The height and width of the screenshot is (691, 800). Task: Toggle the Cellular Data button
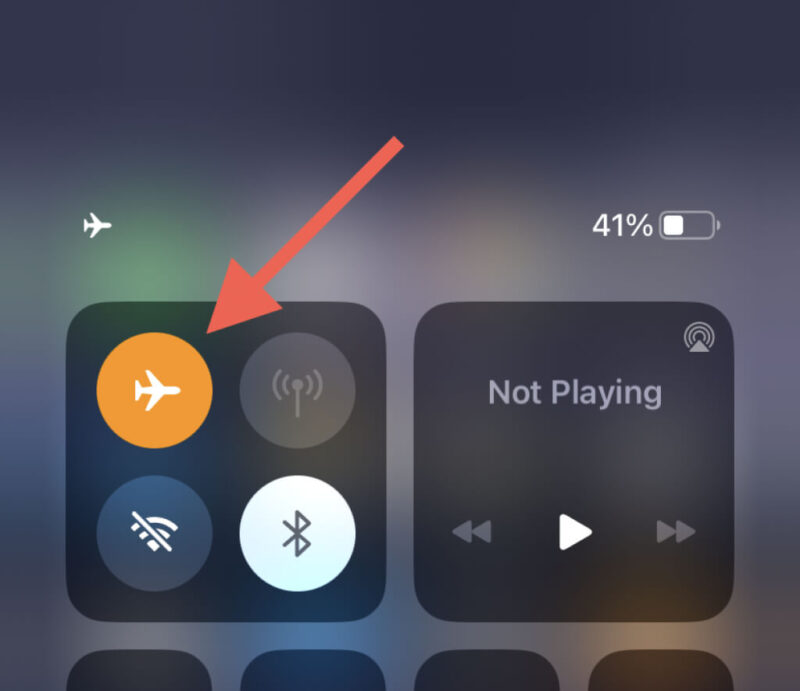297,390
